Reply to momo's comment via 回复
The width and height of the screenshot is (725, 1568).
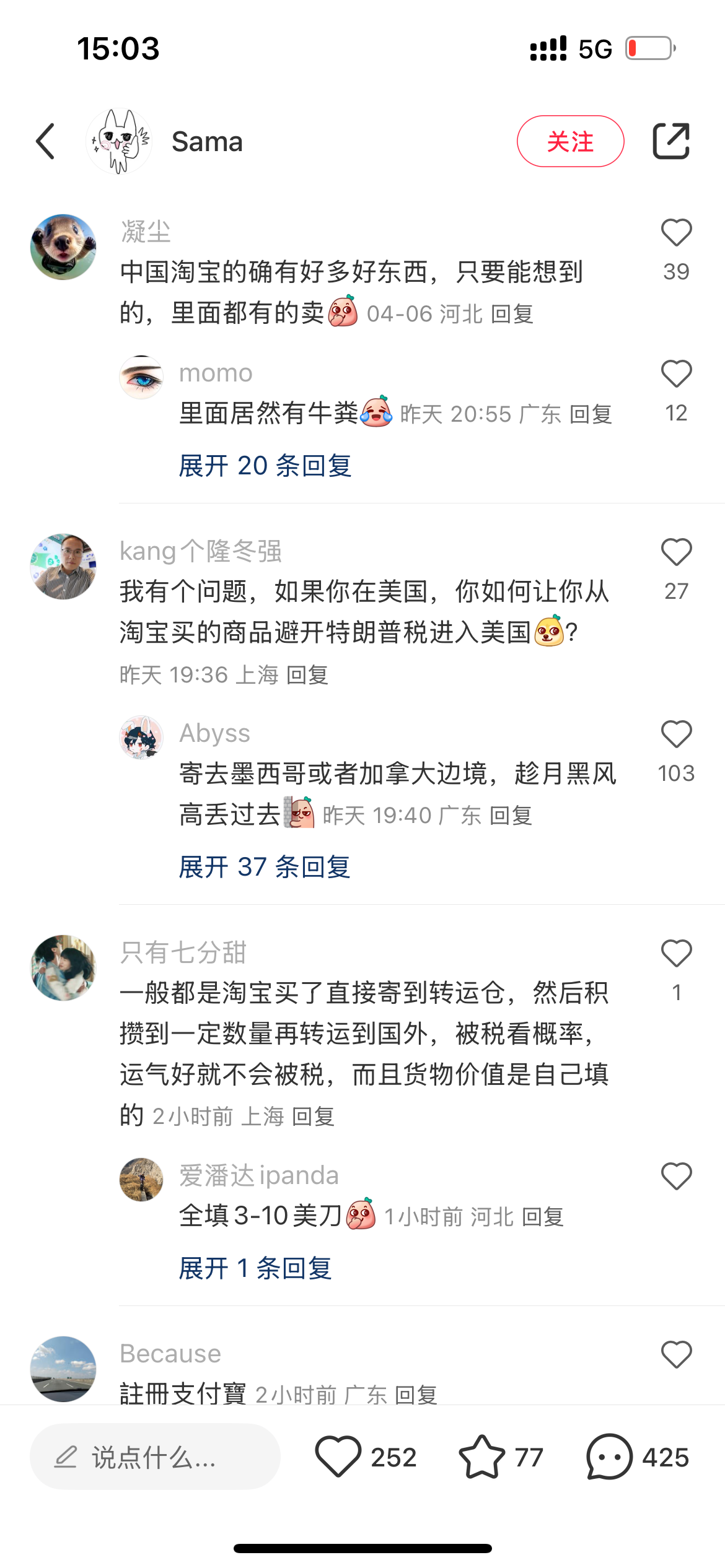(591, 414)
